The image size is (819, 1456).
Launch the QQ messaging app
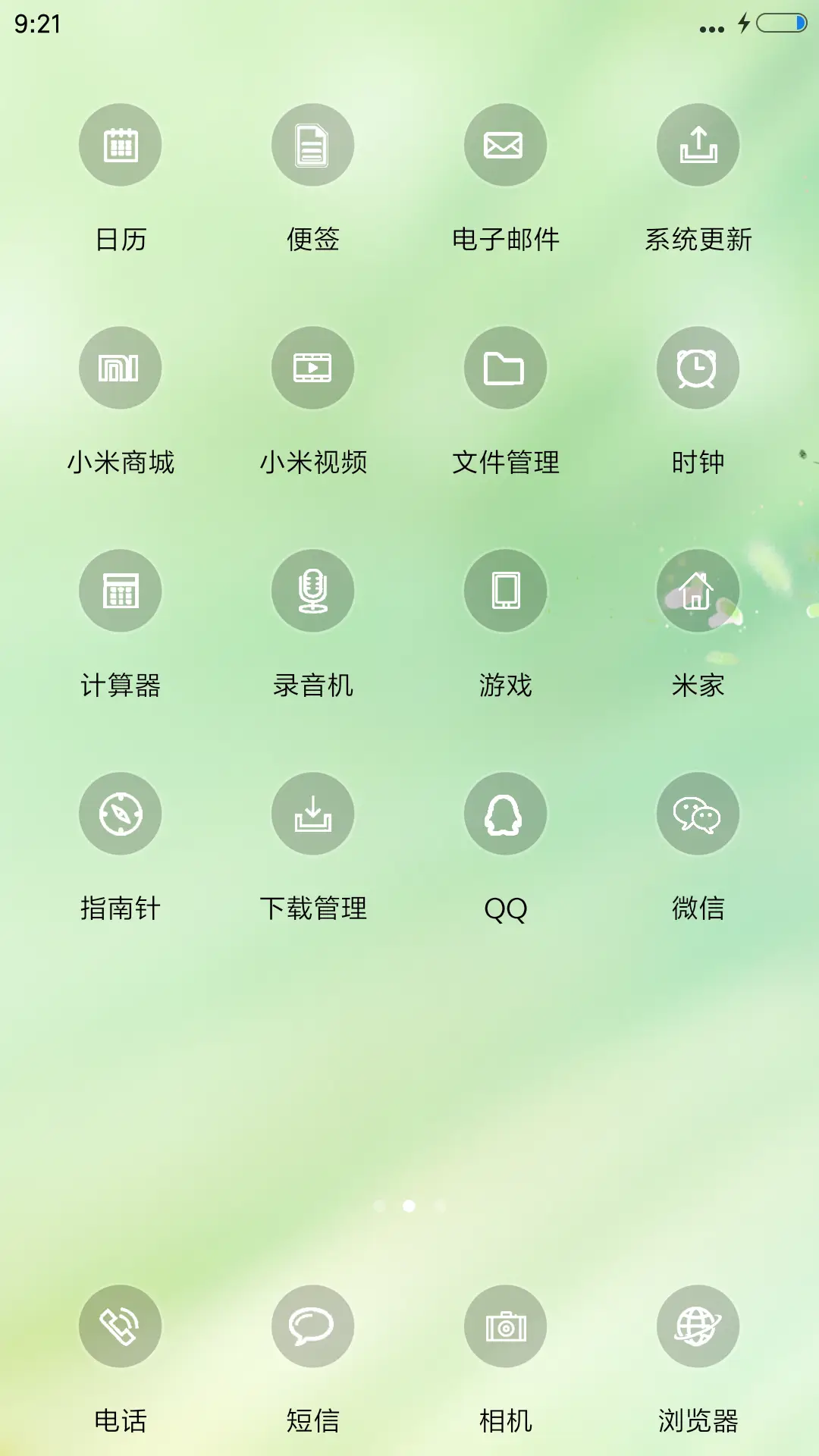[x=505, y=812]
